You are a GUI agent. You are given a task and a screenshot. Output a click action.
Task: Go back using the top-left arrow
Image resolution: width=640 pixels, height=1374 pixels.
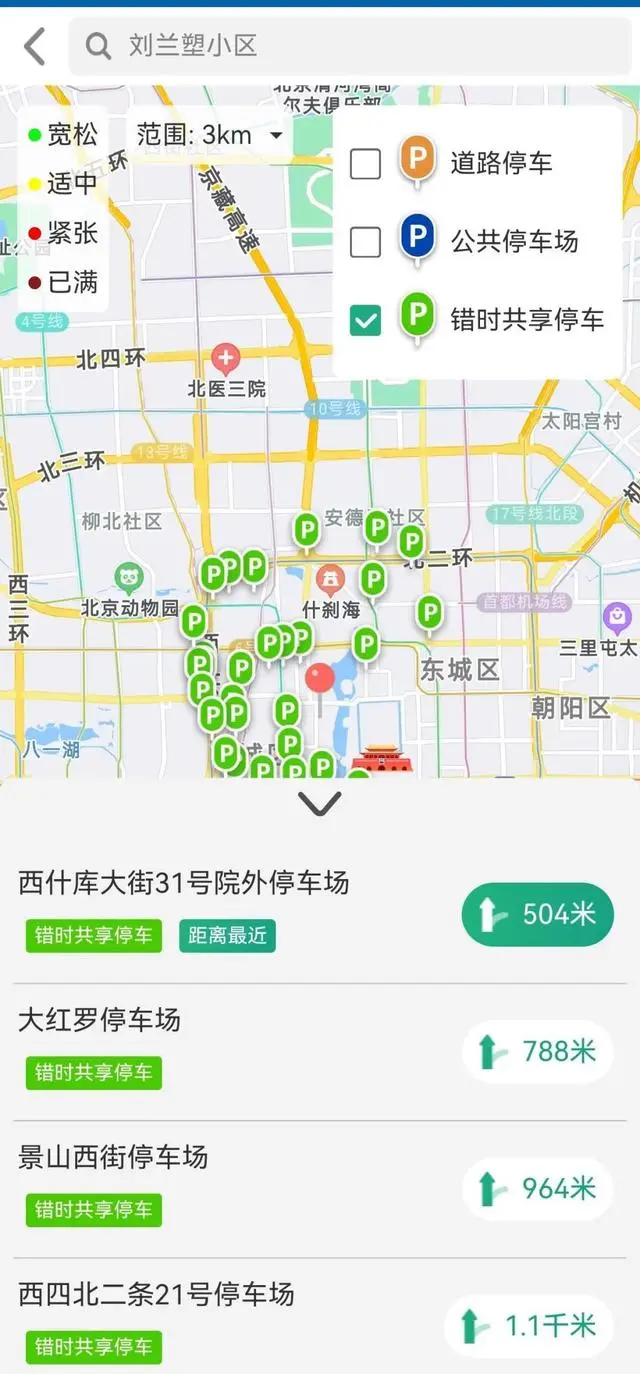coord(35,46)
